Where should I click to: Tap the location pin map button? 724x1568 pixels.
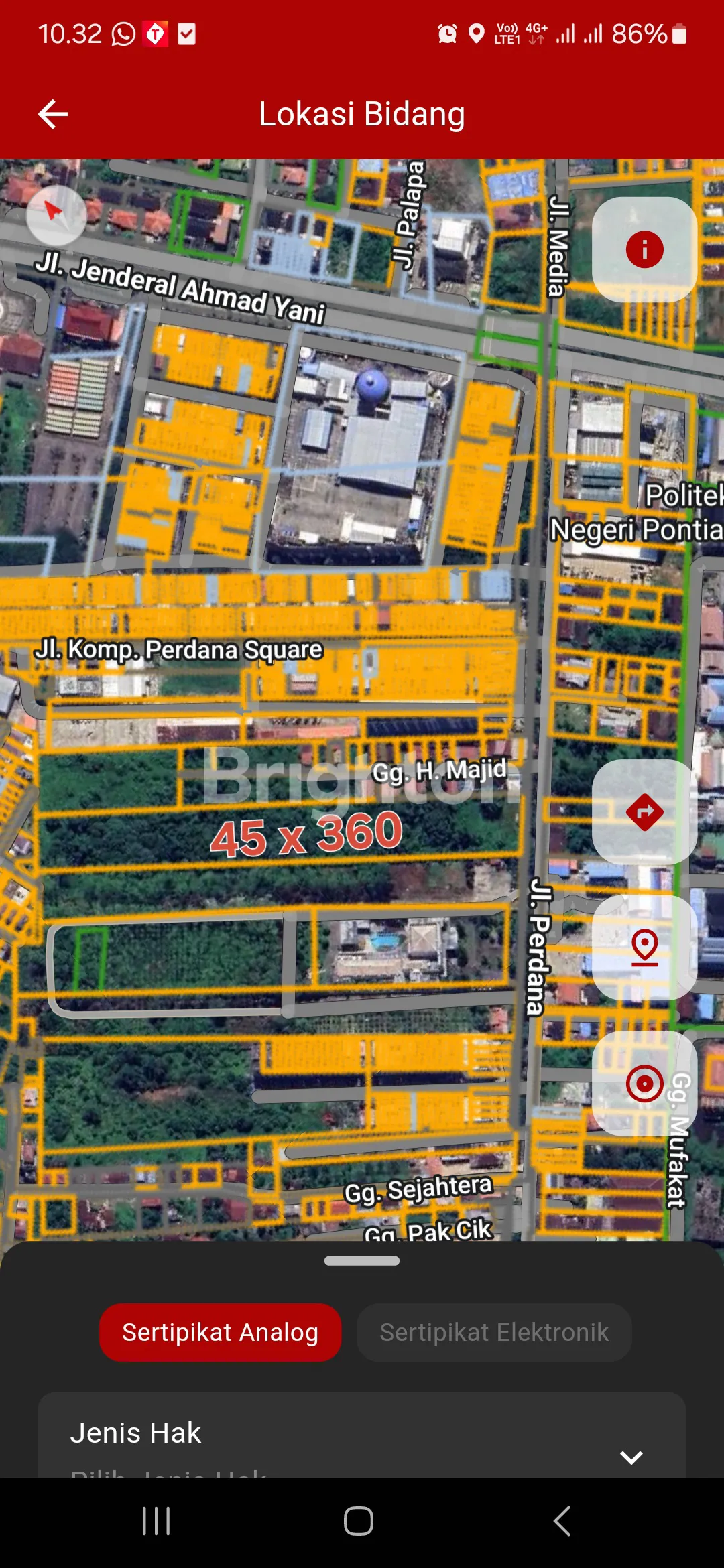click(x=644, y=948)
